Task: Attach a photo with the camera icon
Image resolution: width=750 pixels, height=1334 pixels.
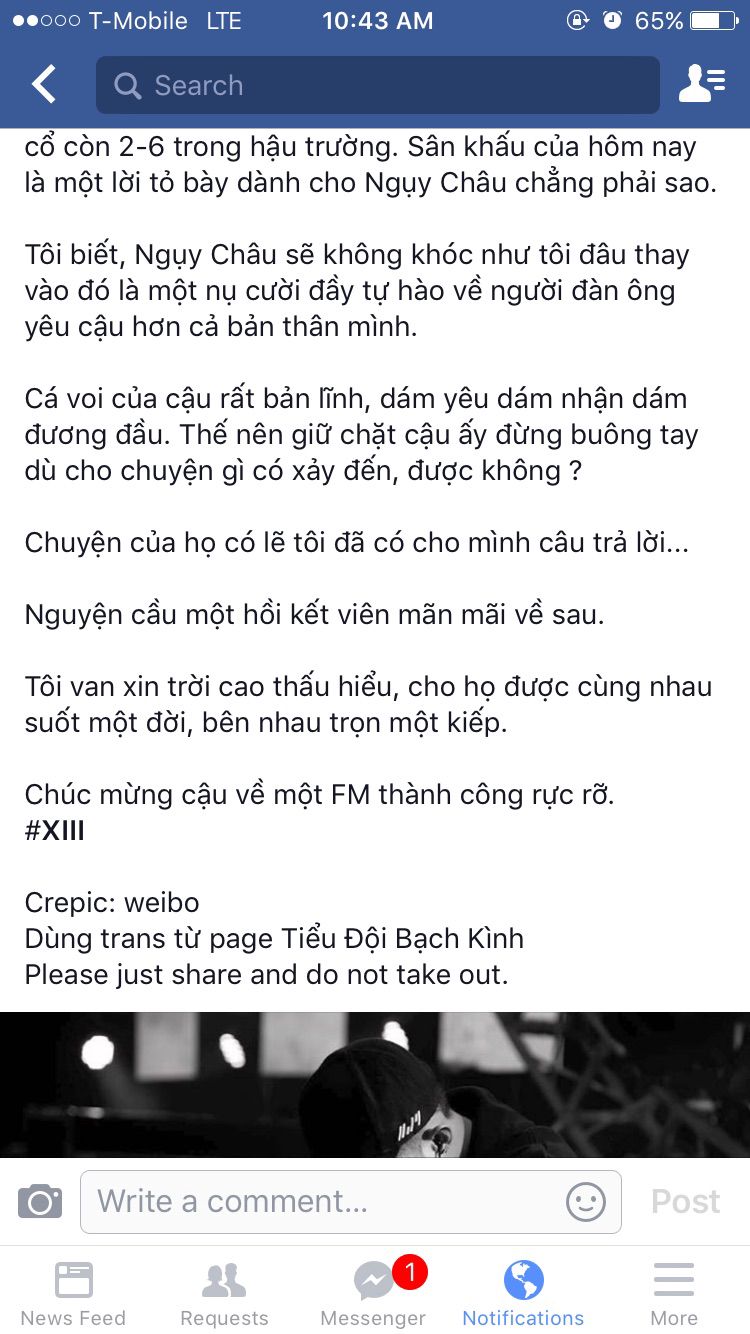Action: click(x=40, y=1201)
